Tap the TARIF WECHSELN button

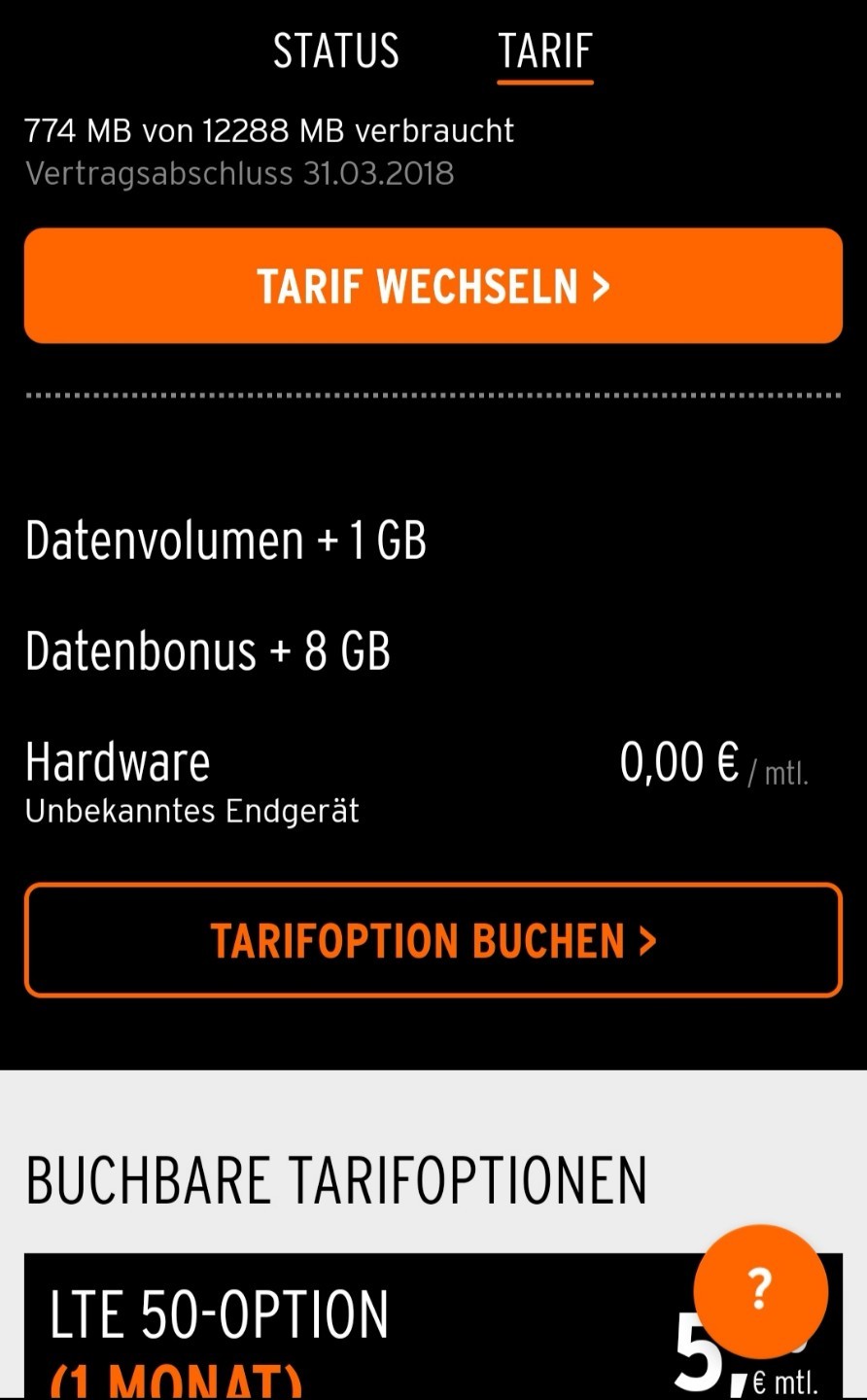pos(433,286)
